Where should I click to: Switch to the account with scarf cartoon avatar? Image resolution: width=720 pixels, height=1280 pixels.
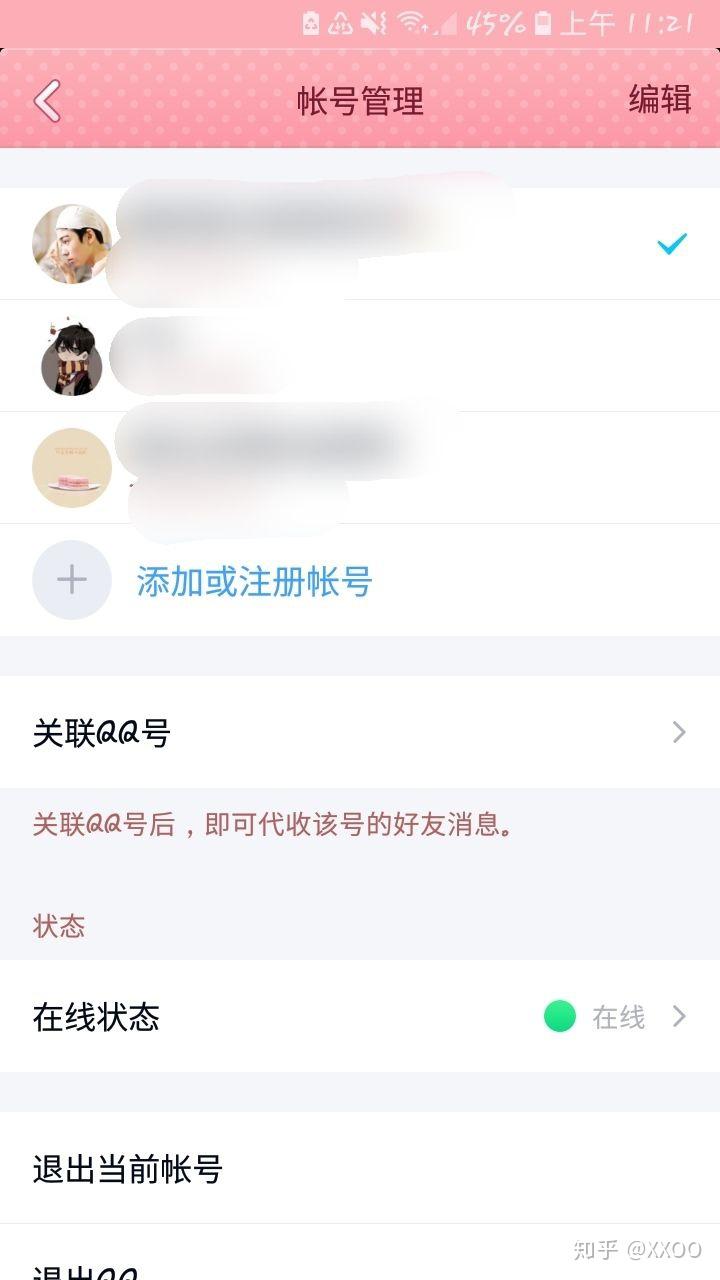360,356
